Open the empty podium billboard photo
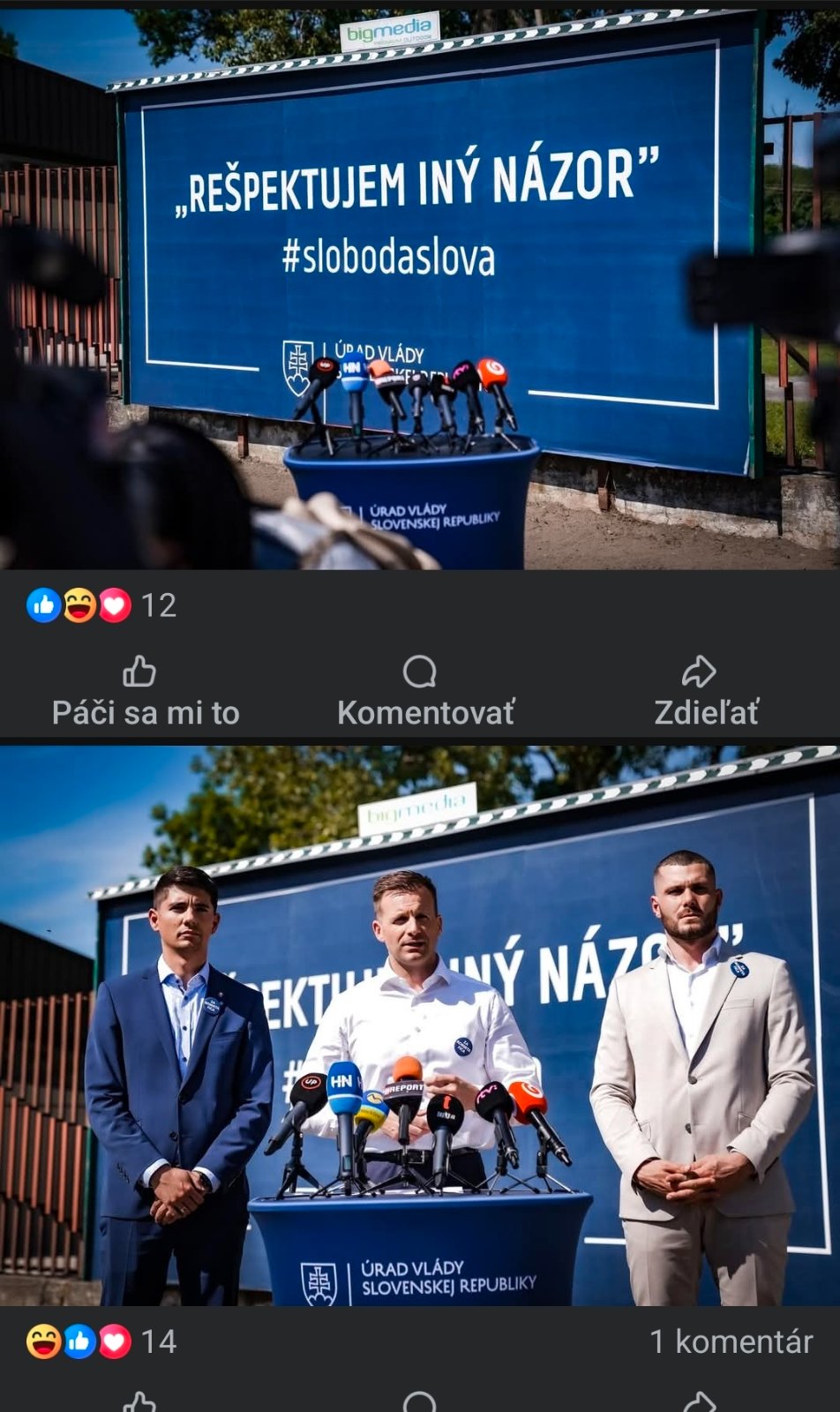Screen dimensions: 840x1412 coord(420,291)
